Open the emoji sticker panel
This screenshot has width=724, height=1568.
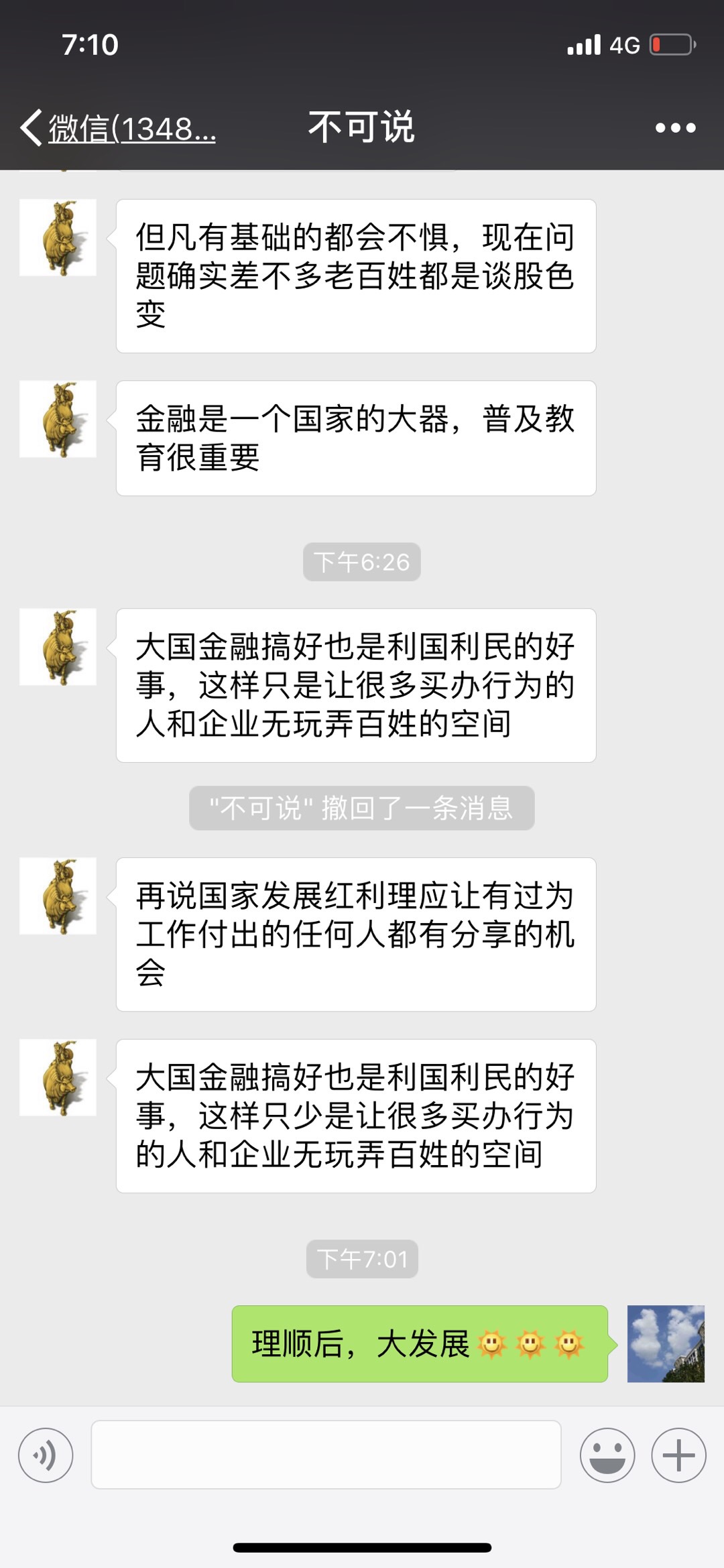(x=607, y=1455)
